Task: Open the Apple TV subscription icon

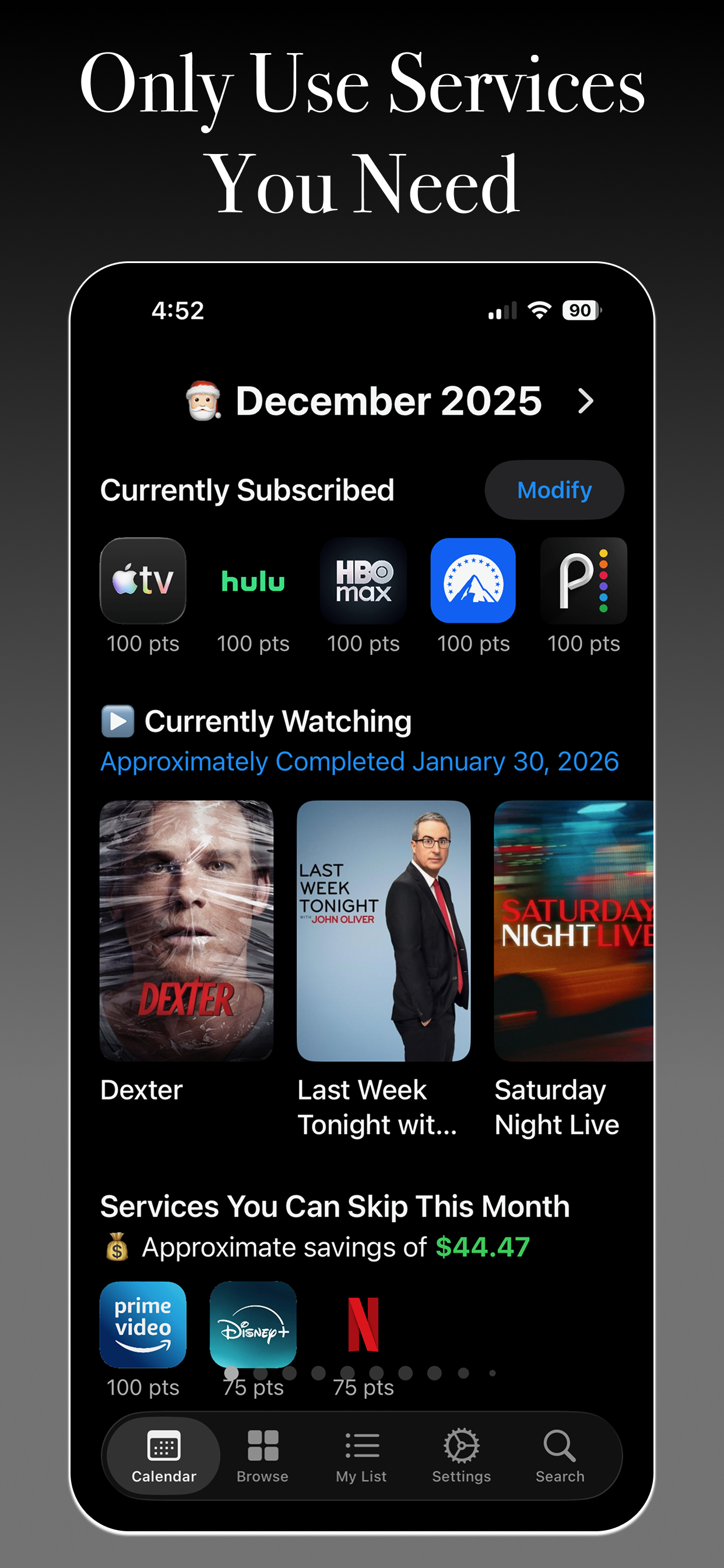Action: pos(142,580)
